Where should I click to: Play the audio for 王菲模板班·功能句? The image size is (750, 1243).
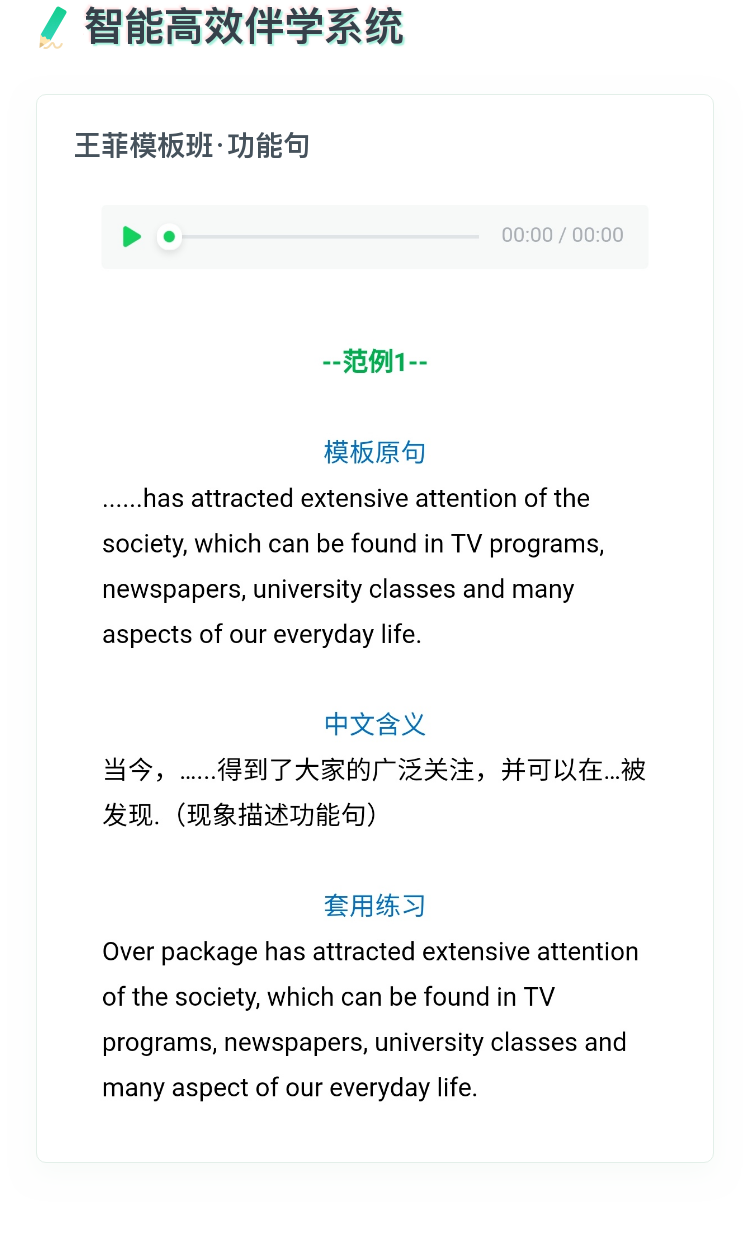[x=131, y=237]
